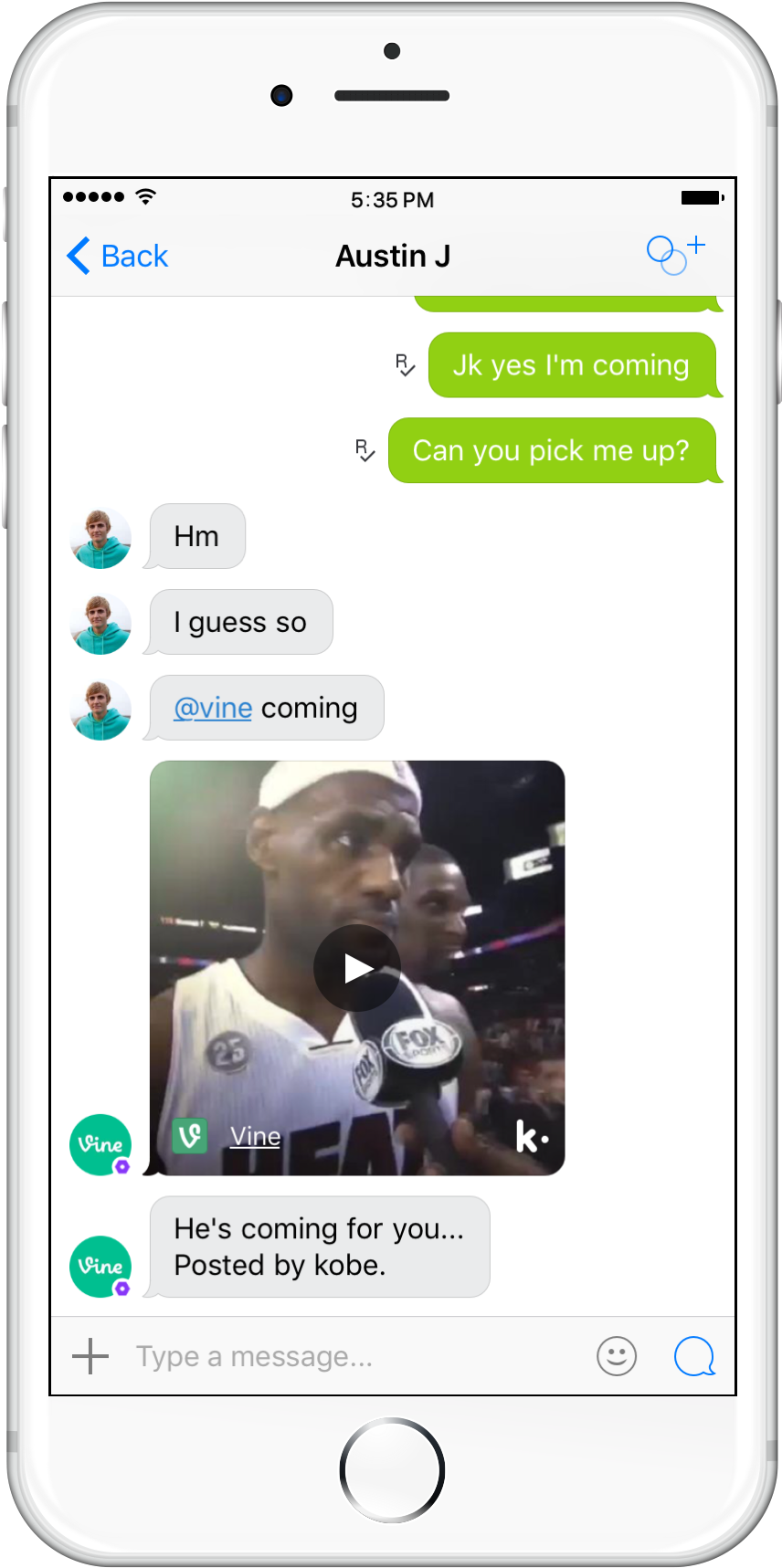Image resolution: width=782 pixels, height=1568 pixels.
Task: View Austin's profile from Hm avatar
Action: [x=100, y=538]
